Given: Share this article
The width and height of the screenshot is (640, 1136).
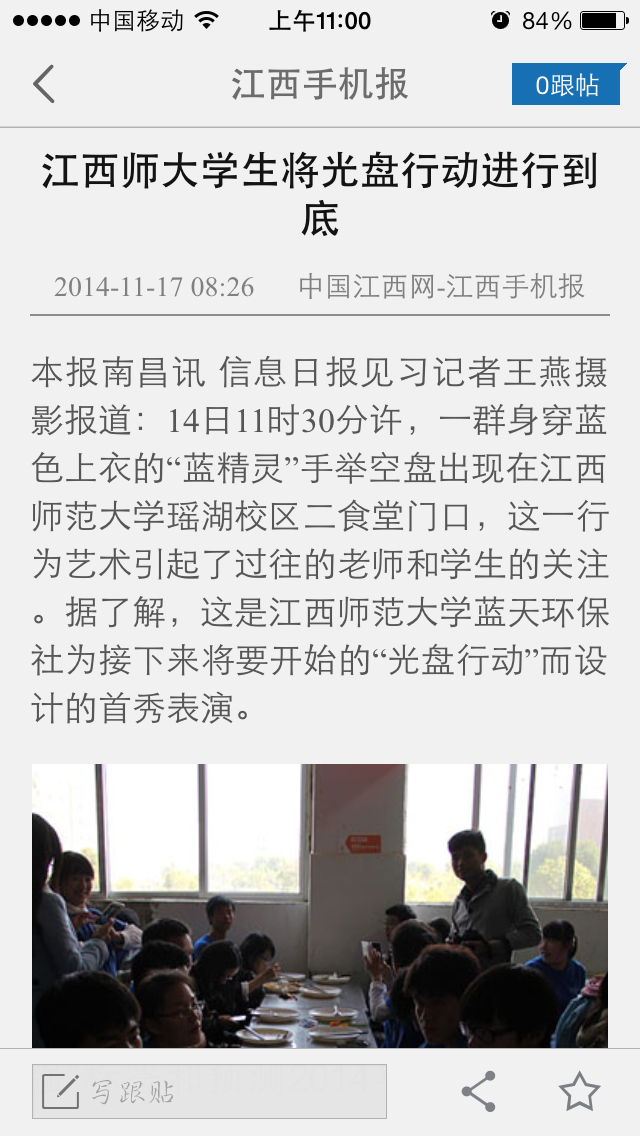Looking at the screenshot, I should (x=479, y=1091).
